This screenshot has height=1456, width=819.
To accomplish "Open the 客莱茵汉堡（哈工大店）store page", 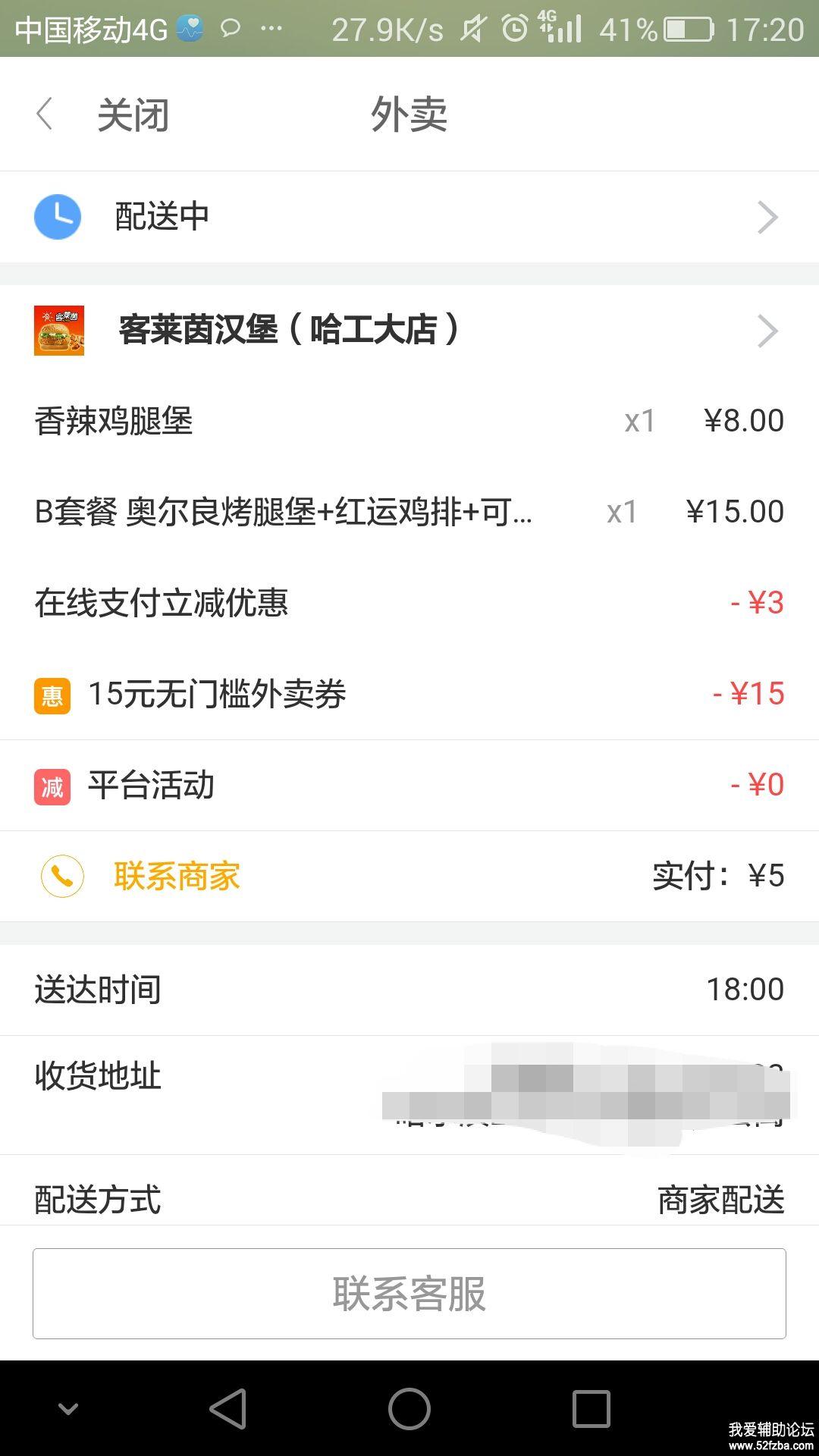I will [409, 331].
